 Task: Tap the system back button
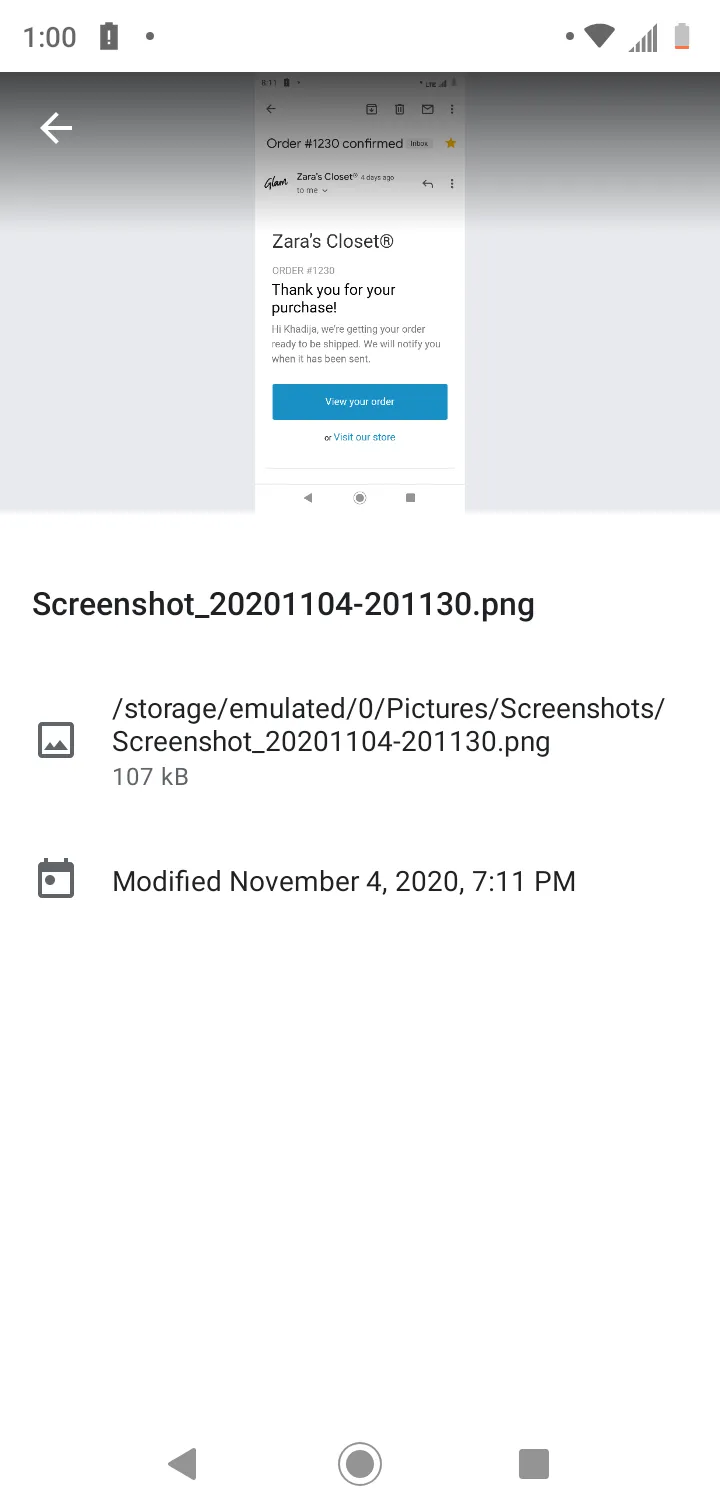pos(182,1464)
